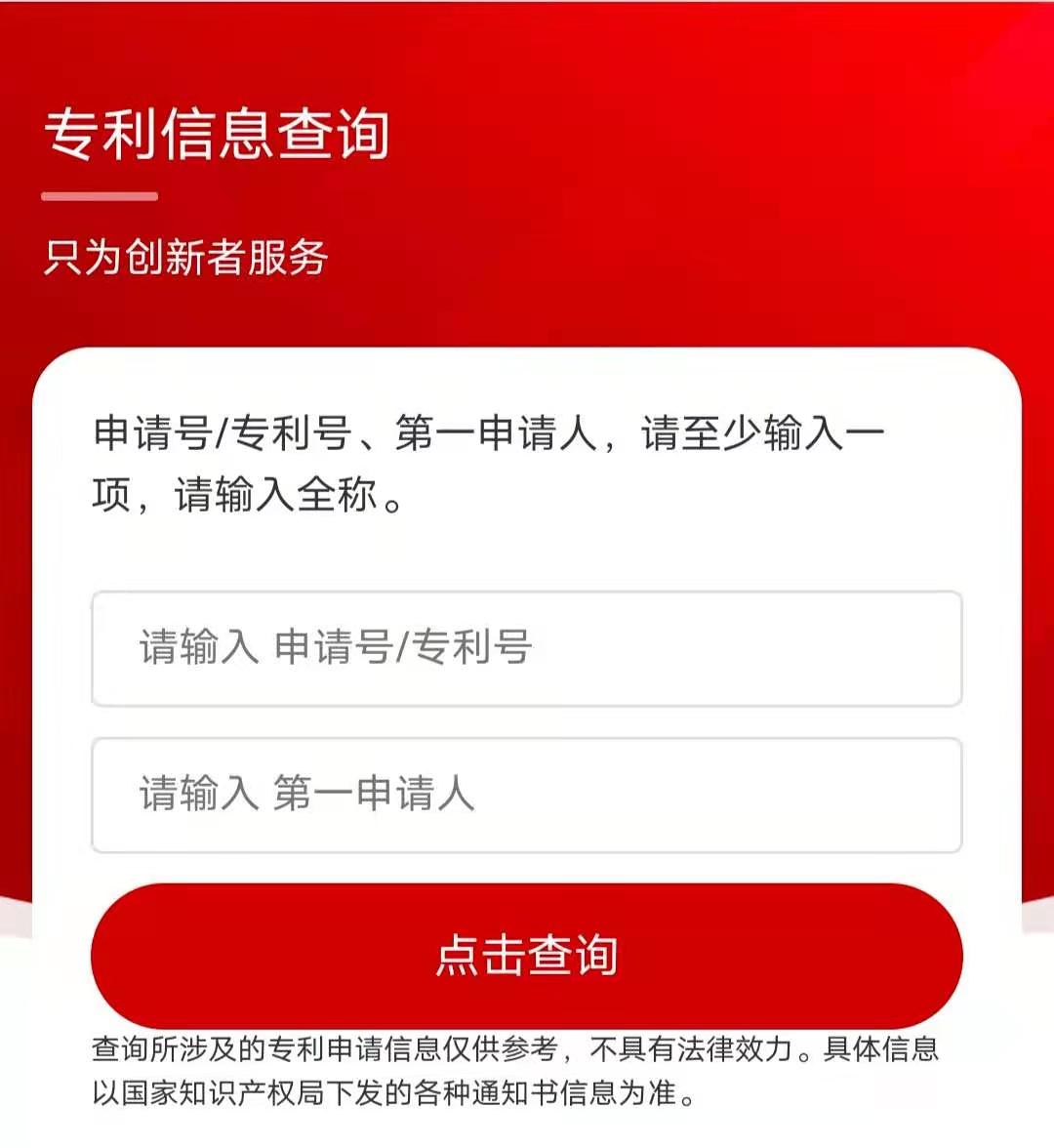Image resolution: width=1054 pixels, height=1148 pixels.
Task: Focus the 第一申请人 text field
Action: [x=527, y=795]
